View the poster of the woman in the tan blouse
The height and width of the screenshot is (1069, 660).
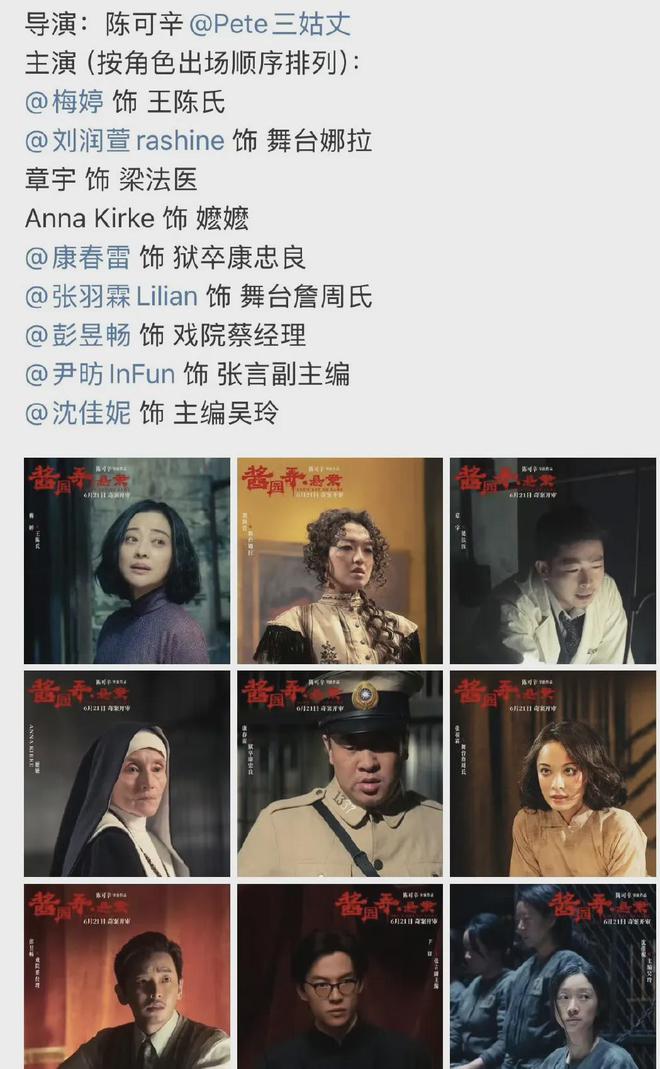tap(553, 773)
